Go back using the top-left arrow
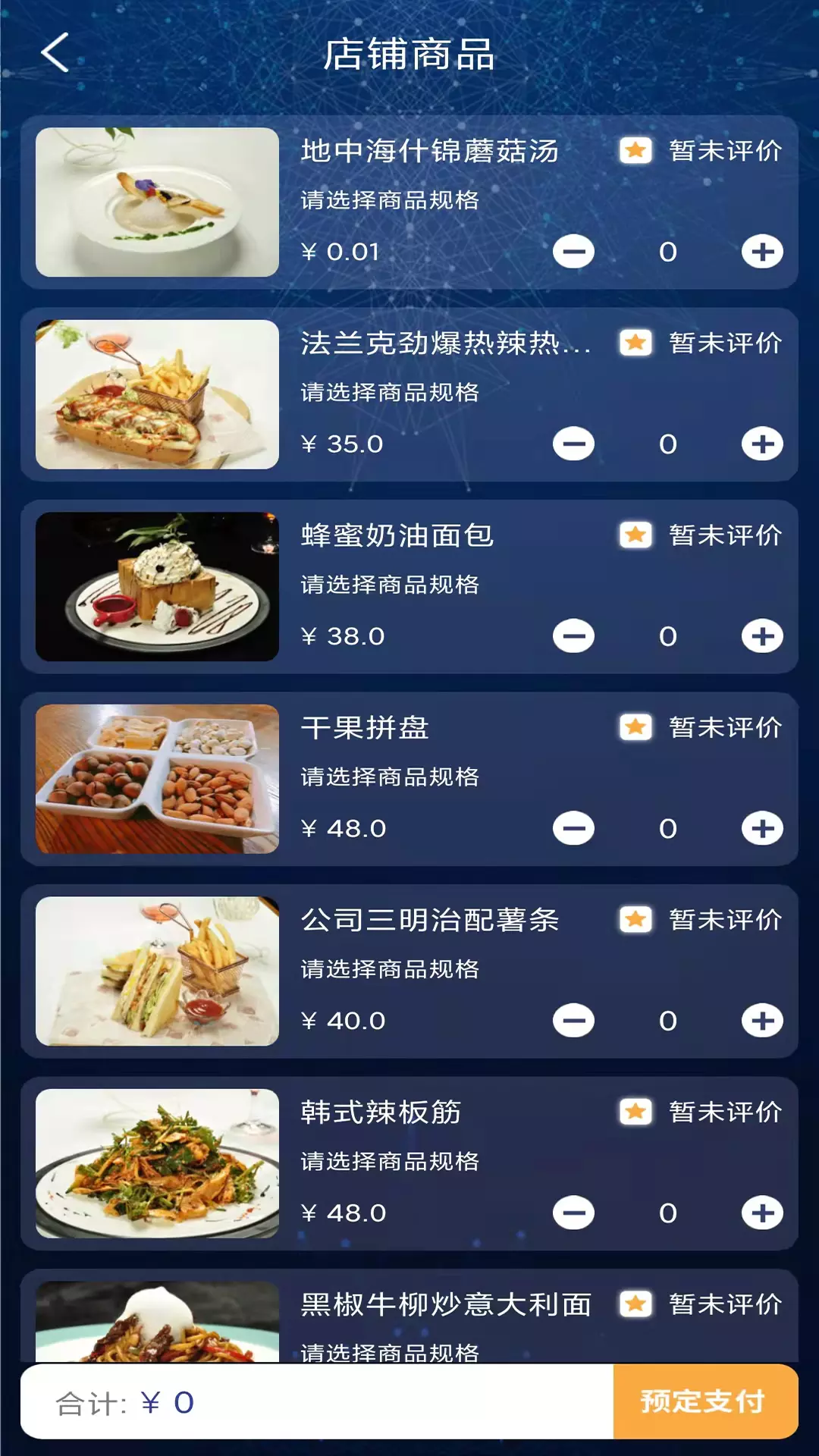This screenshot has height=1456, width=819. point(55,52)
